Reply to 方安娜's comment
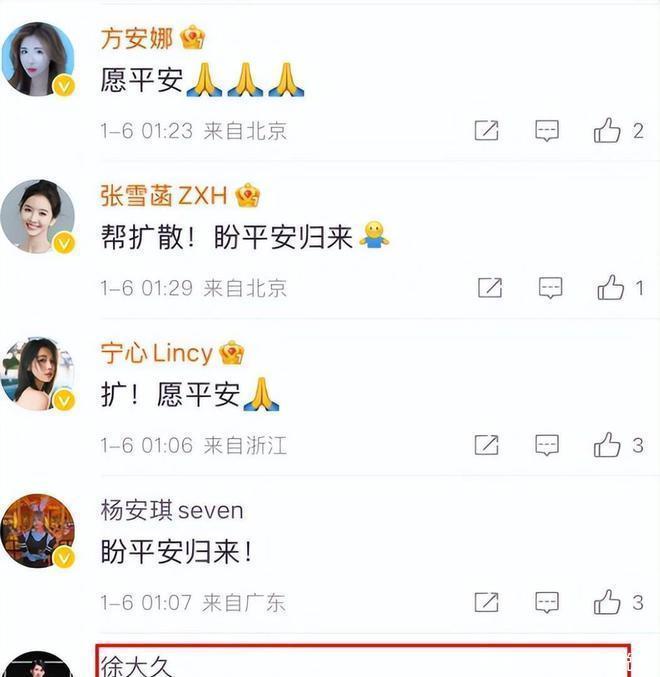This screenshot has width=660, height=677. (x=546, y=131)
